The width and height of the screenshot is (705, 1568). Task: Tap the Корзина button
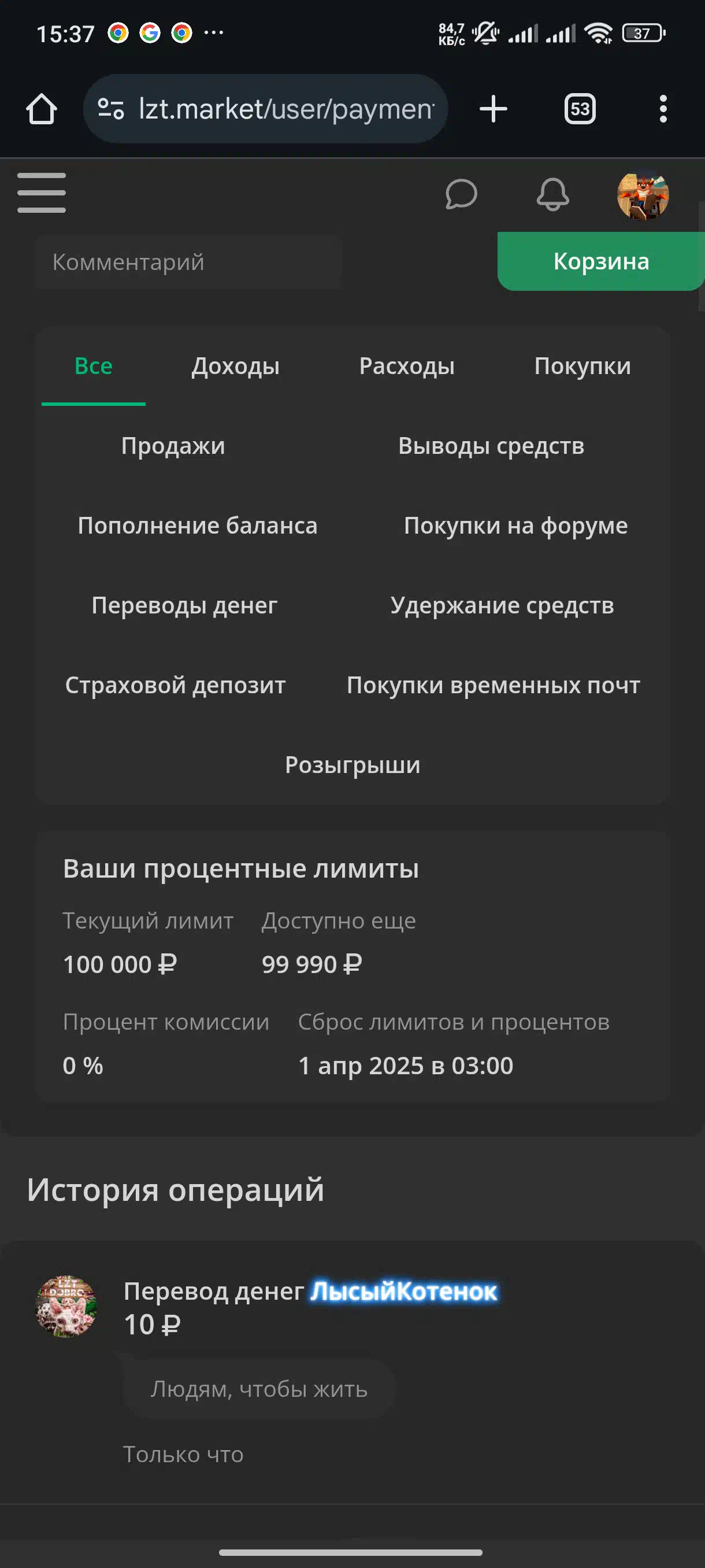coord(601,261)
